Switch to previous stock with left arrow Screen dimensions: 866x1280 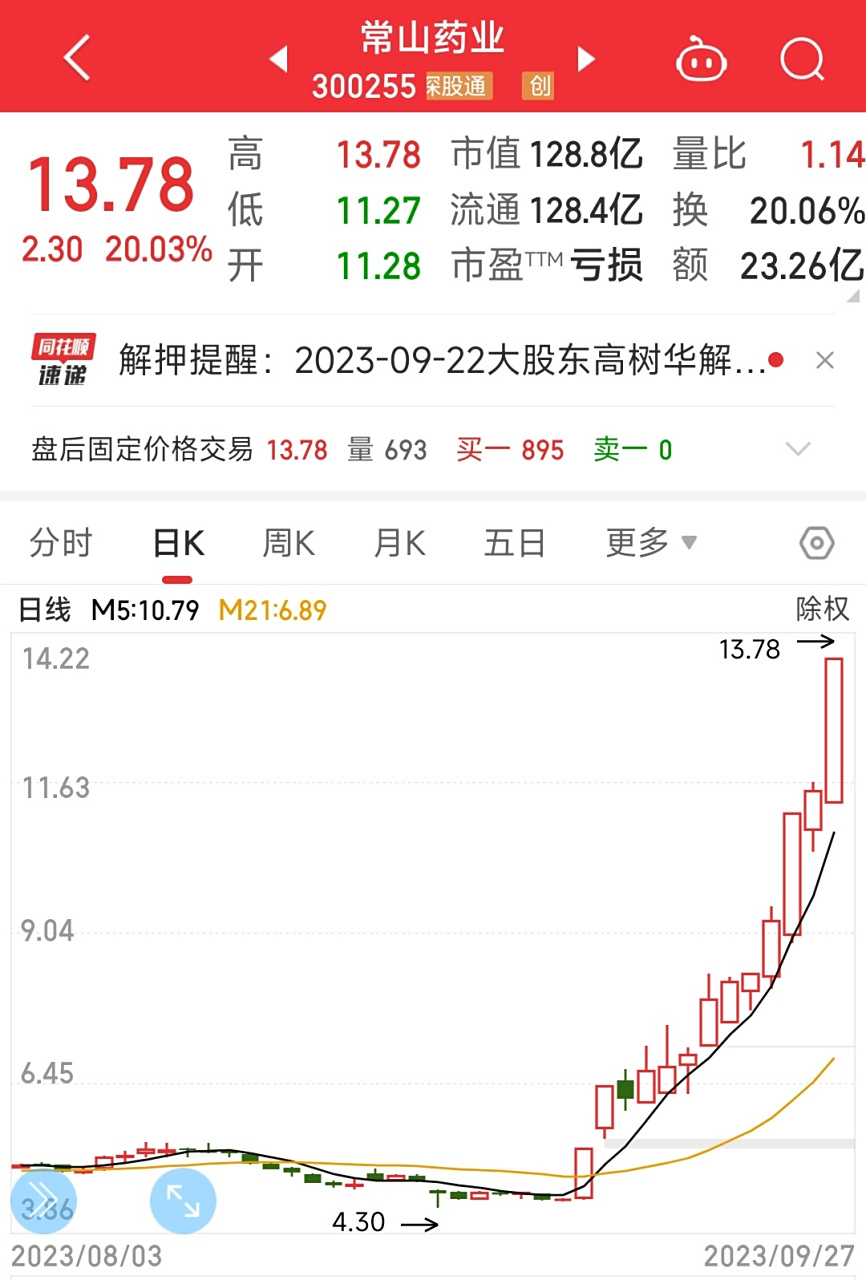[x=280, y=59]
